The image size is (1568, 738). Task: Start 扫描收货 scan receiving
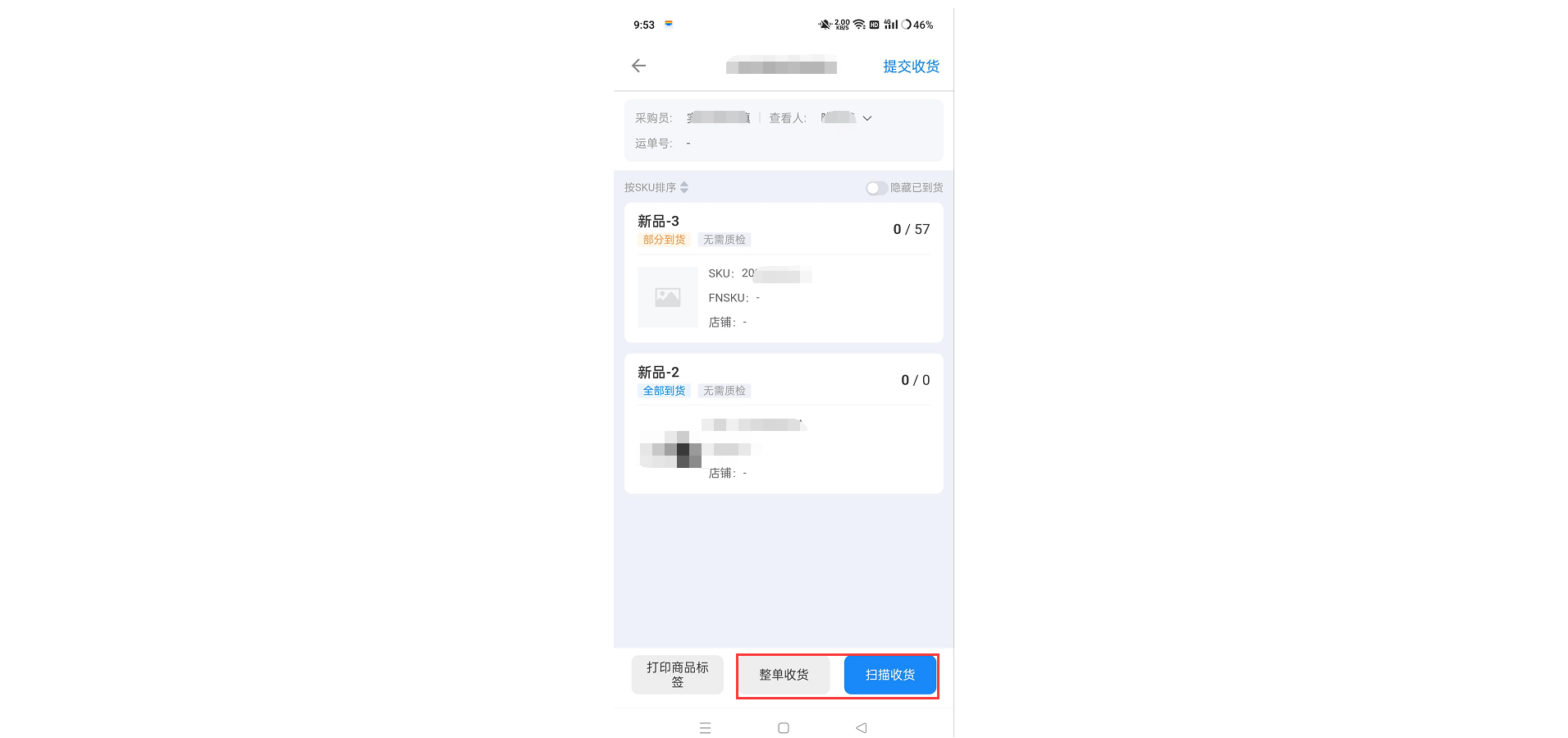pyautogui.click(x=889, y=675)
